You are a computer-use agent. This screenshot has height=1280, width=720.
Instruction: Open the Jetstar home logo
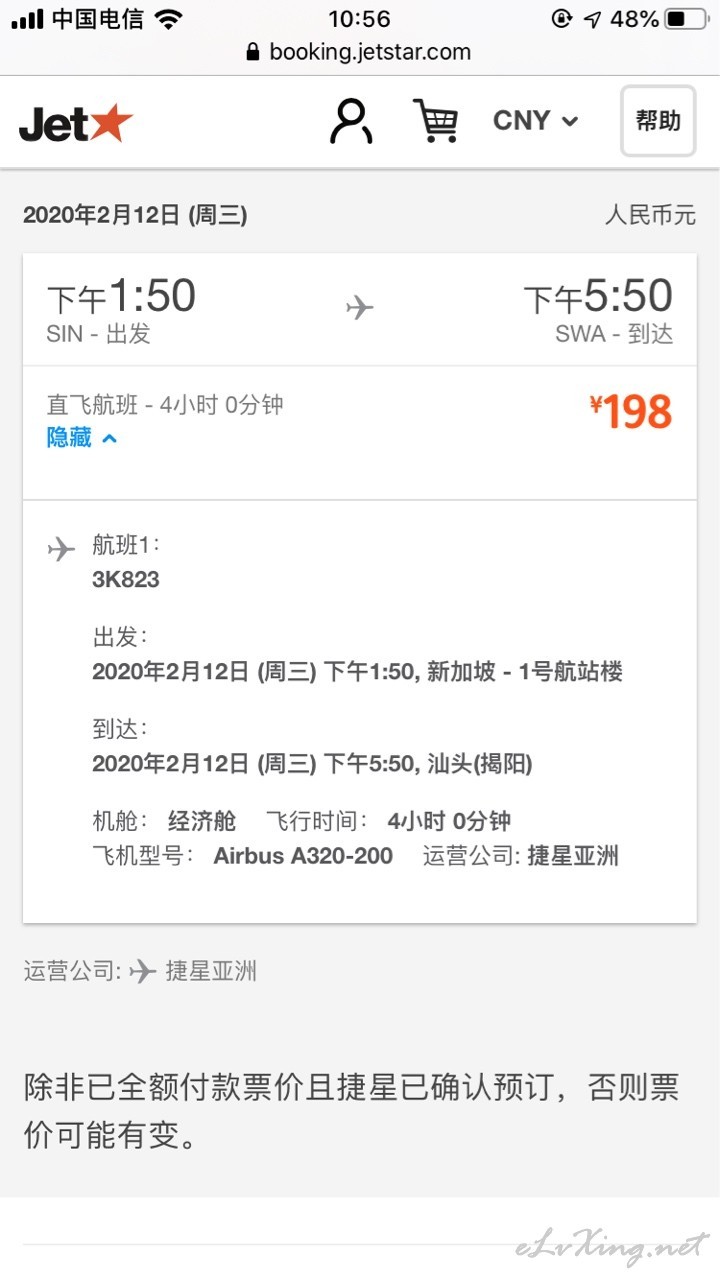click(76, 123)
